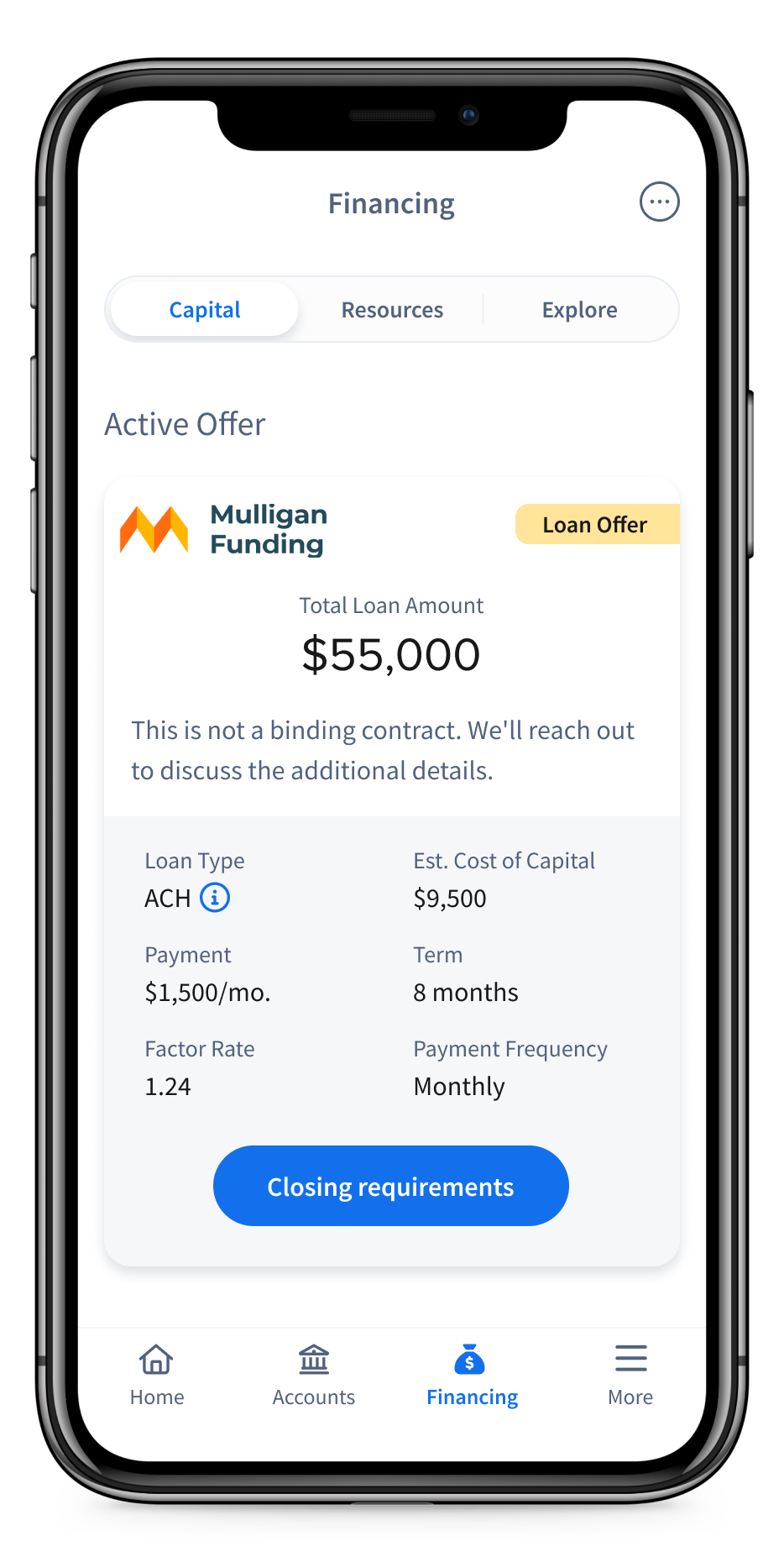The width and height of the screenshot is (784, 1562).
Task: Tap the ACH loan type info icon
Action: (x=215, y=898)
